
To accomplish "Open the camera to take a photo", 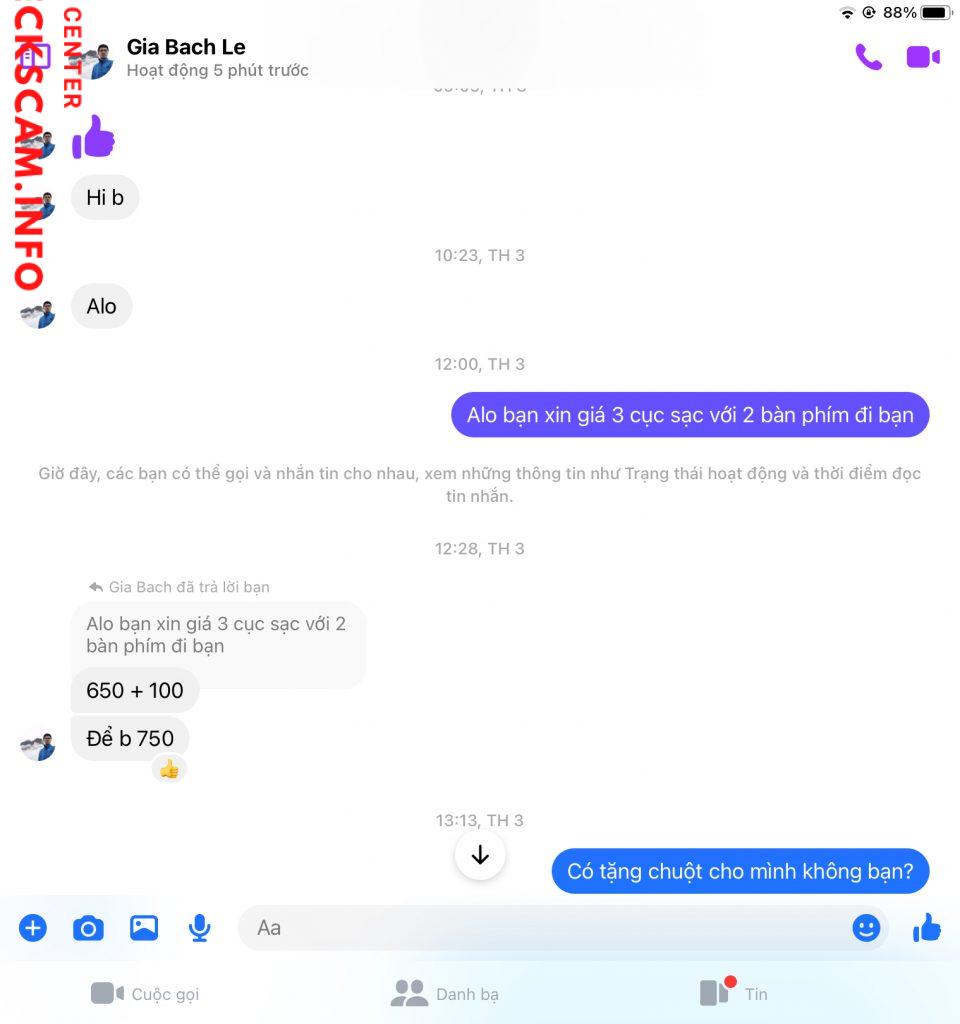I will click(88, 928).
